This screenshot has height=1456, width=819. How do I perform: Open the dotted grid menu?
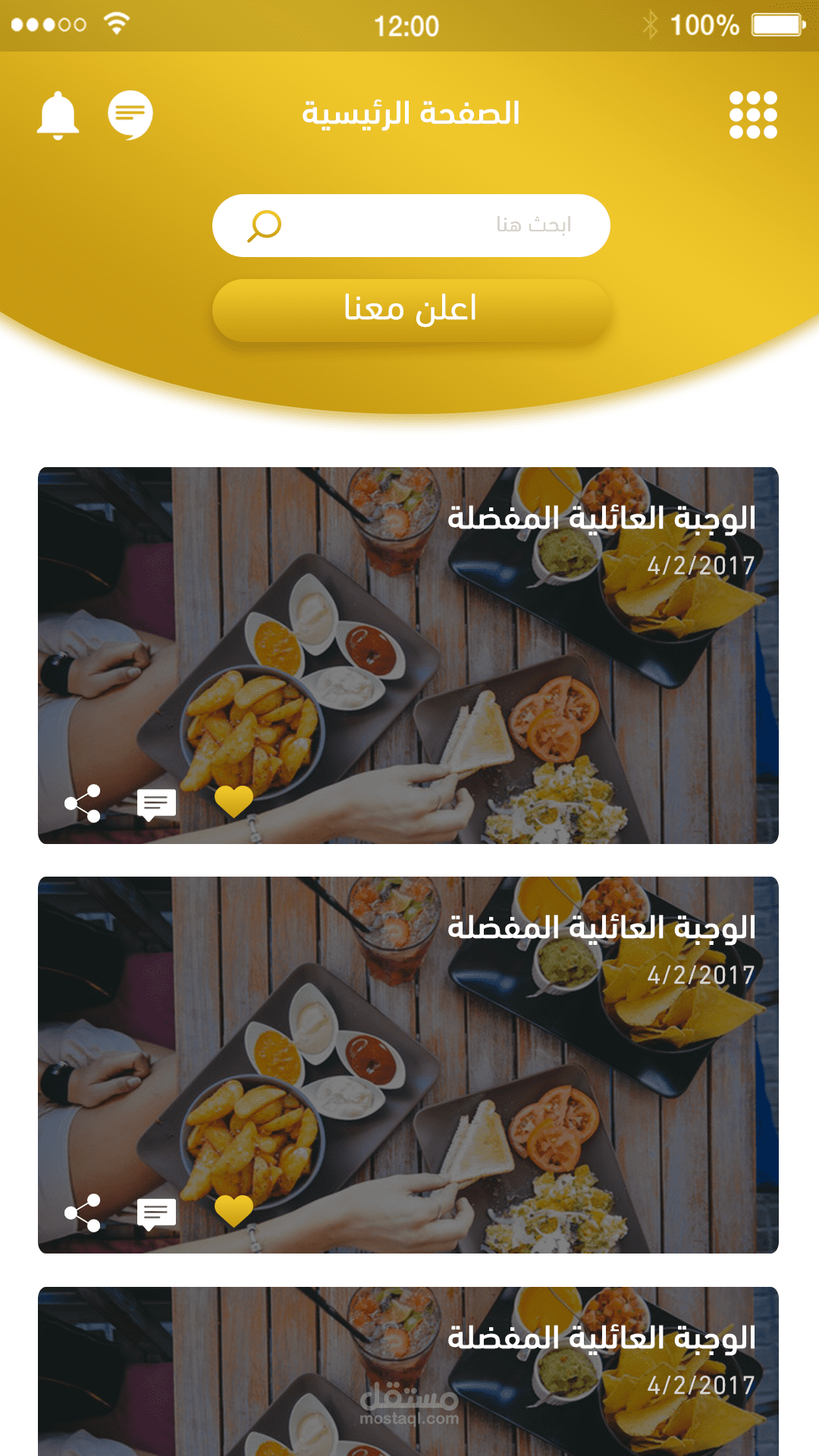point(753,115)
